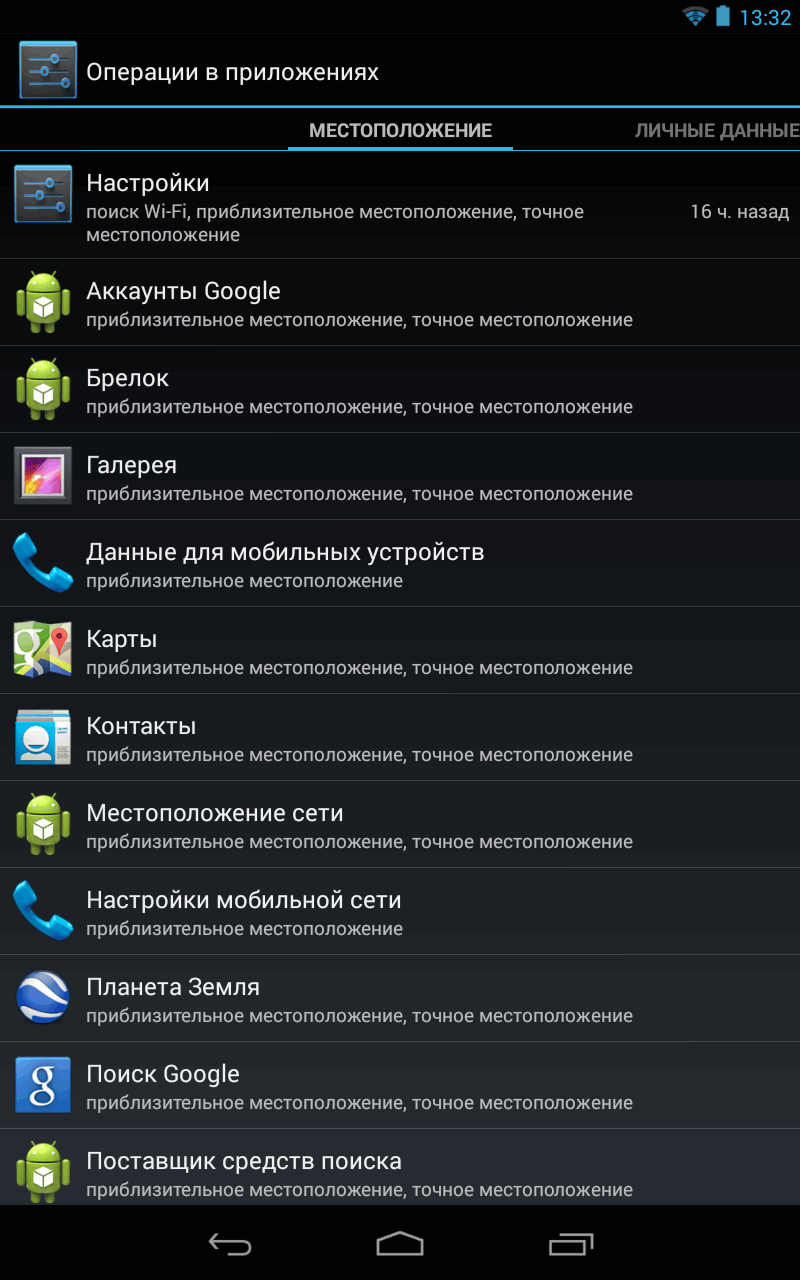The image size is (800, 1280).
Task: Open the Карты entry
Action: click(x=400, y=650)
